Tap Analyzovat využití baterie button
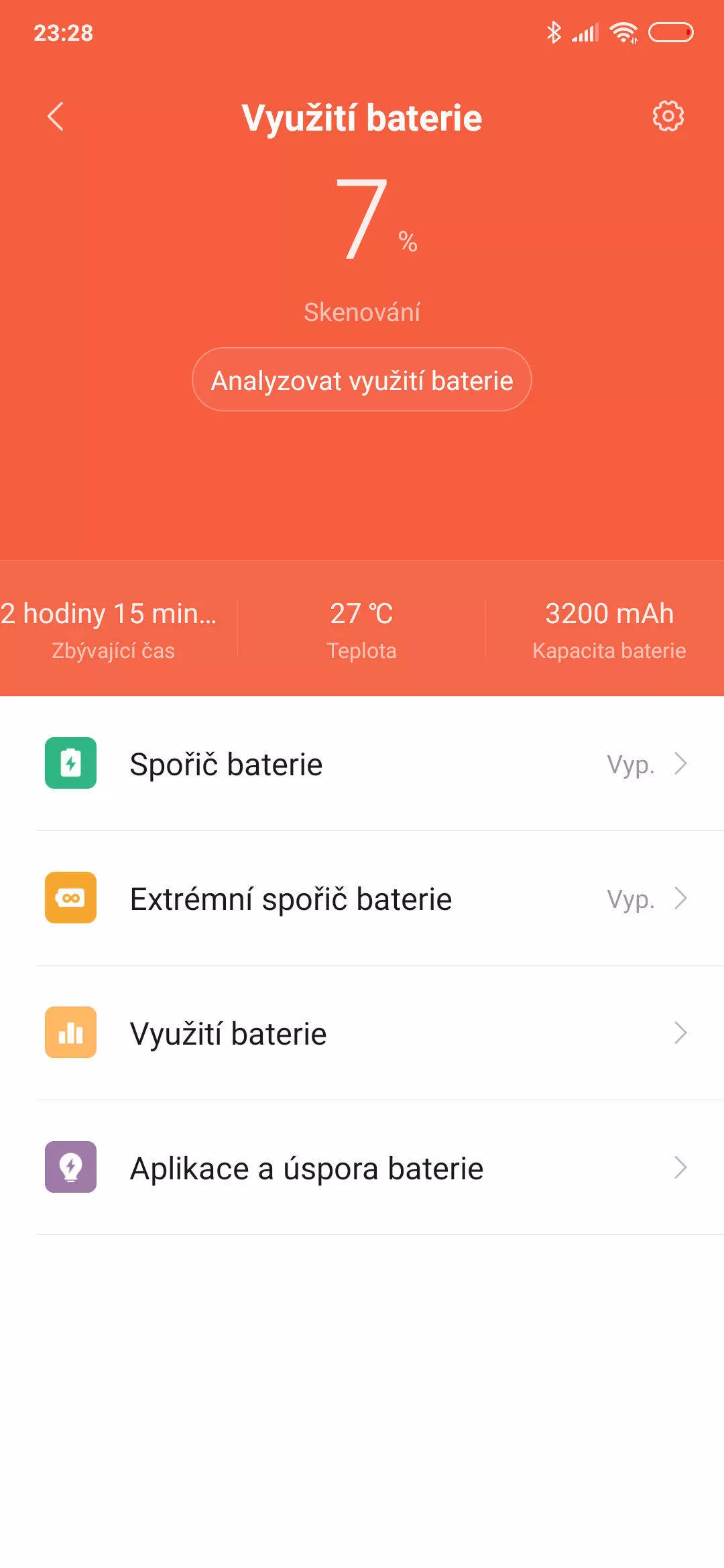The width and height of the screenshot is (724, 1568). (362, 379)
